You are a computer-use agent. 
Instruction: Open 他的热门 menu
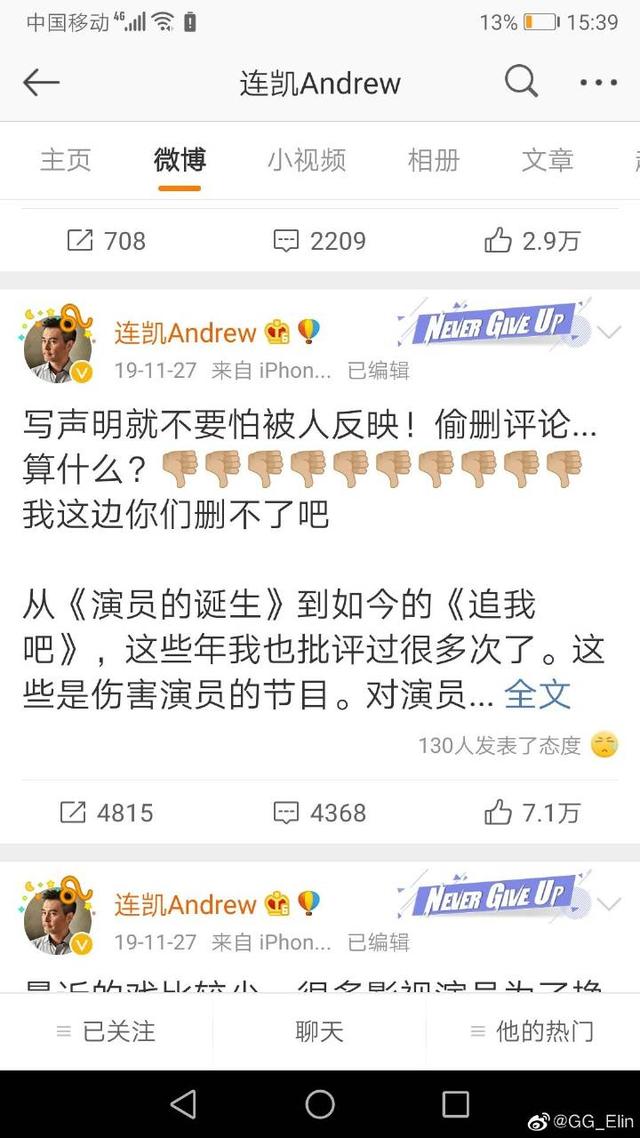coord(532,1031)
